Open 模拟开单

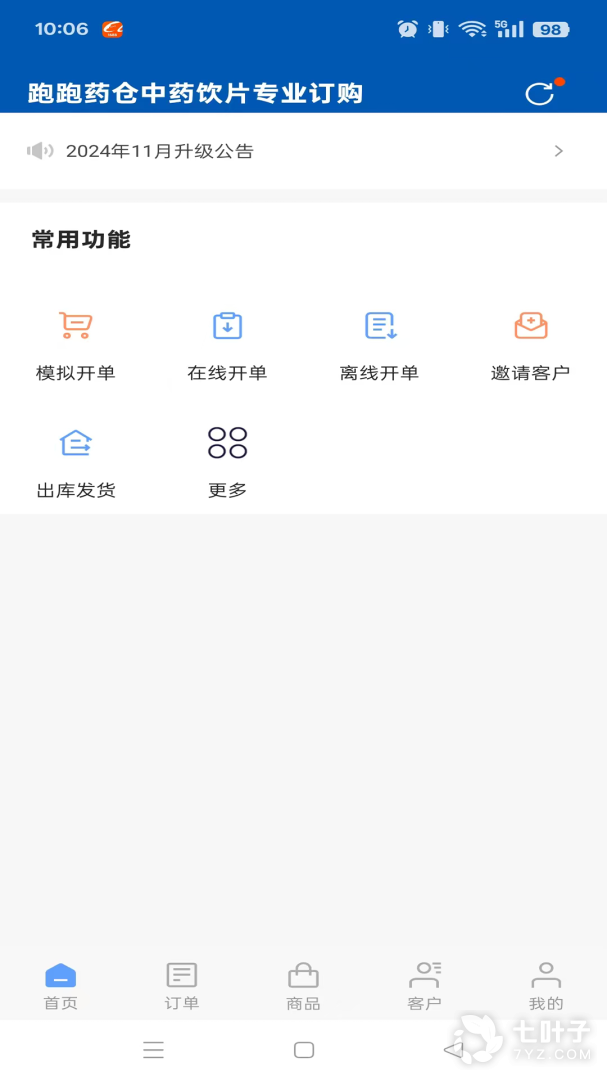(76, 346)
